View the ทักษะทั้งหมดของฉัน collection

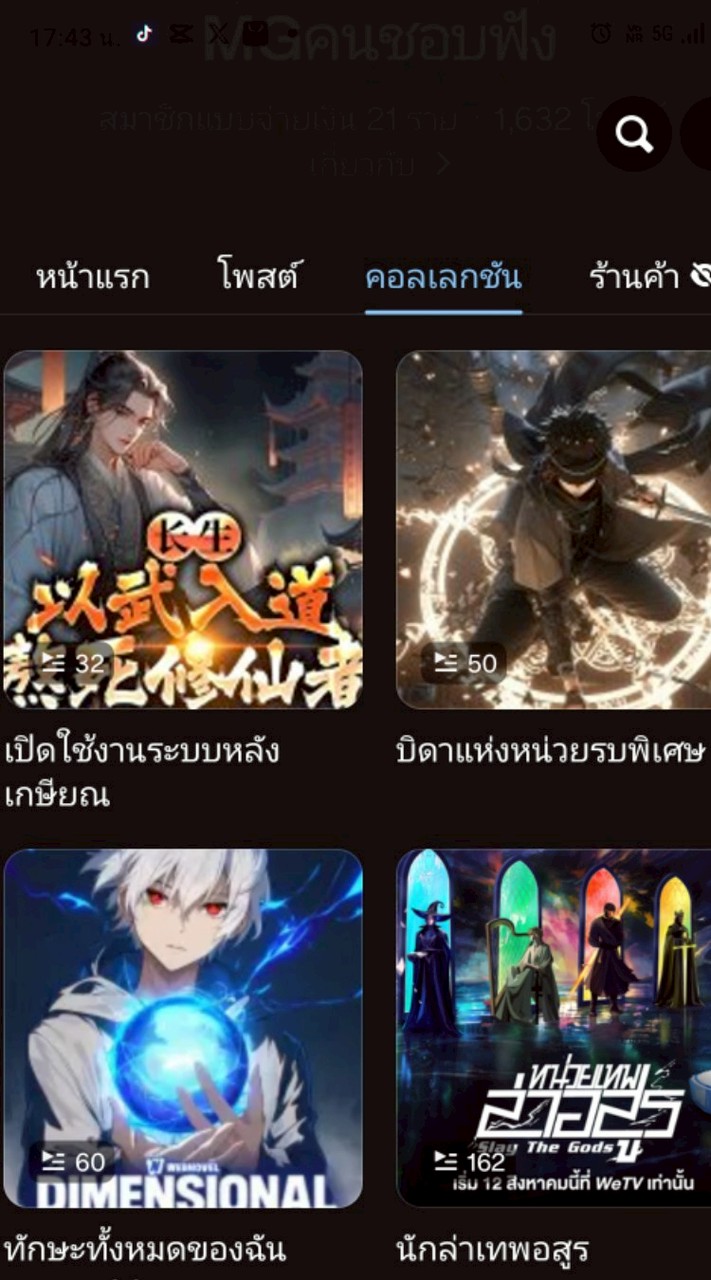point(183,1028)
